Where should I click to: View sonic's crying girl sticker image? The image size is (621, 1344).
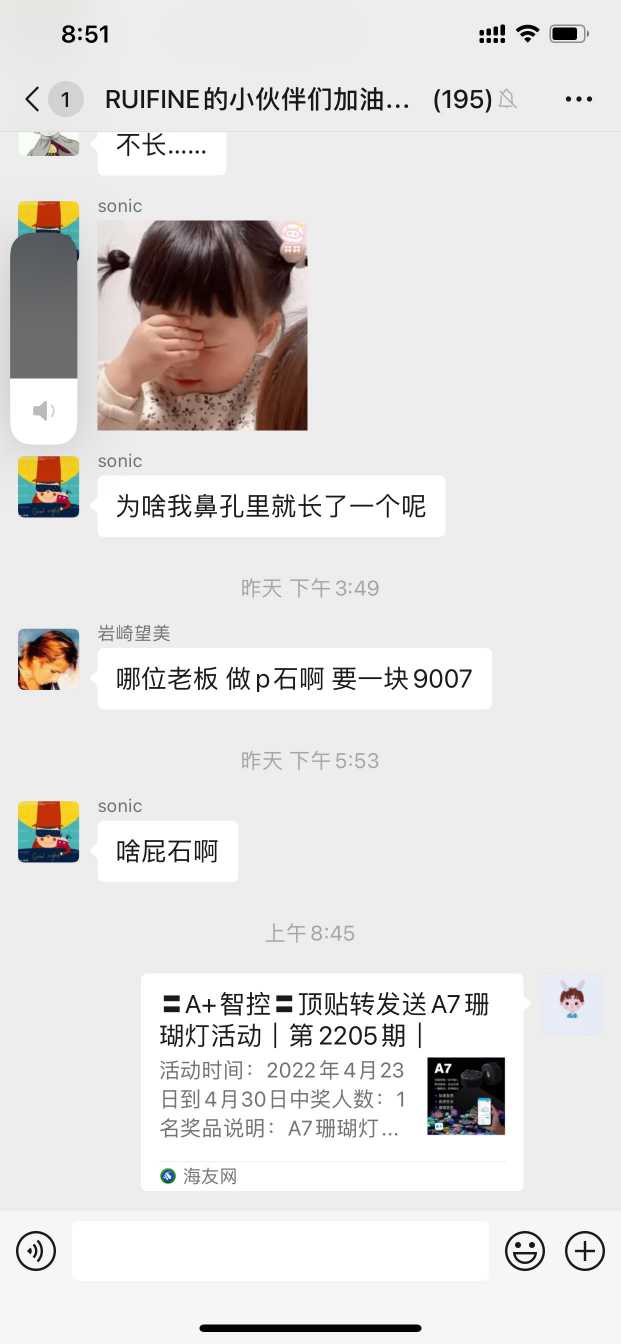click(202, 325)
